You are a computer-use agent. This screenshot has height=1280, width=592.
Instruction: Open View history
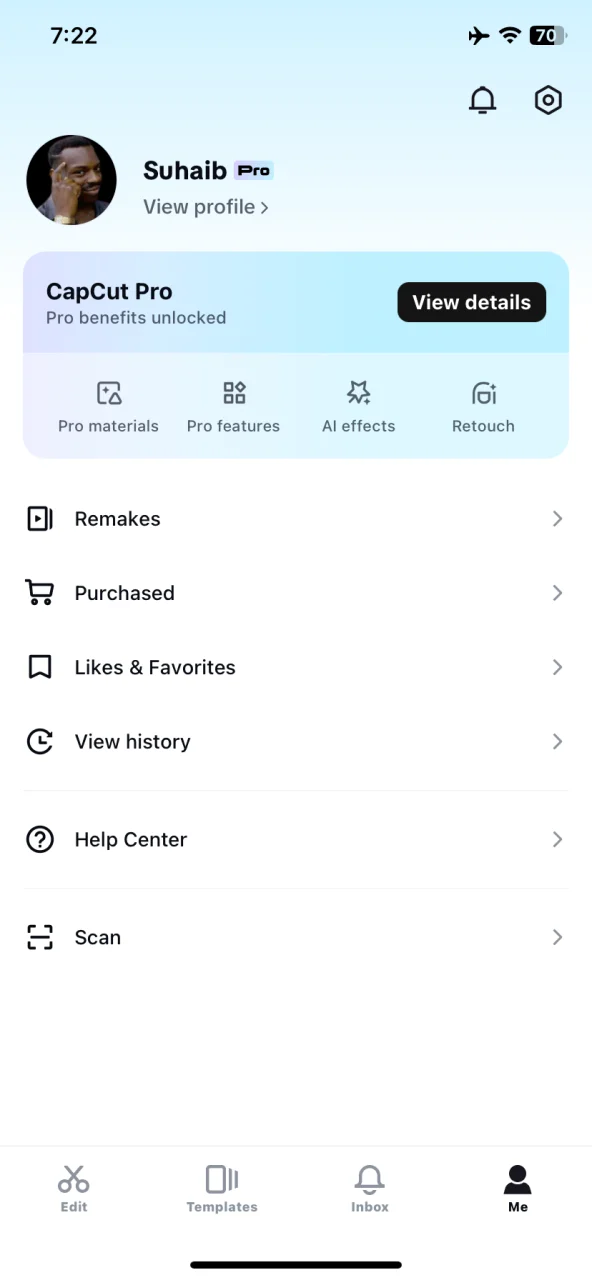point(296,741)
